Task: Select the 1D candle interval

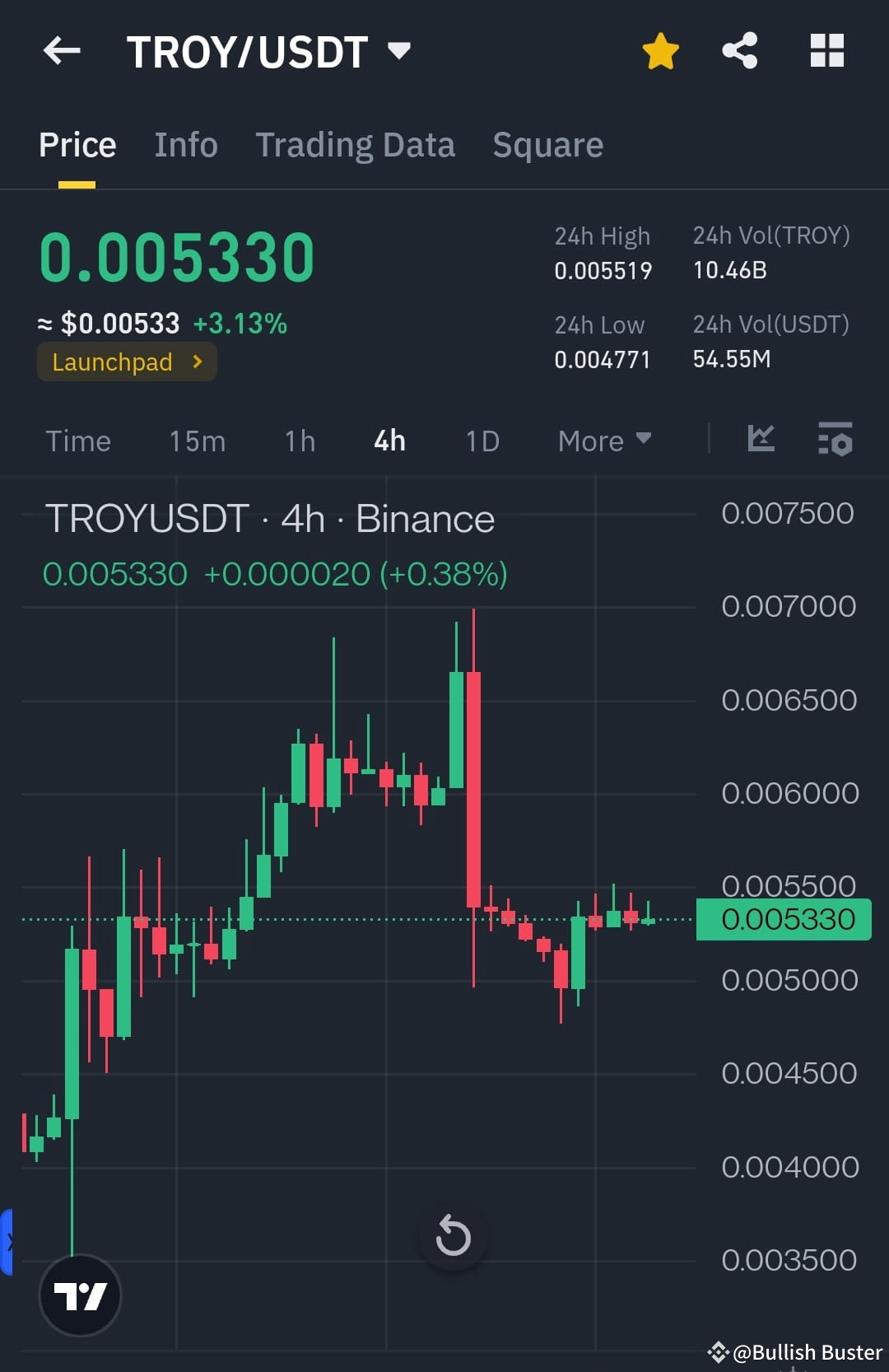Action: click(482, 441)
